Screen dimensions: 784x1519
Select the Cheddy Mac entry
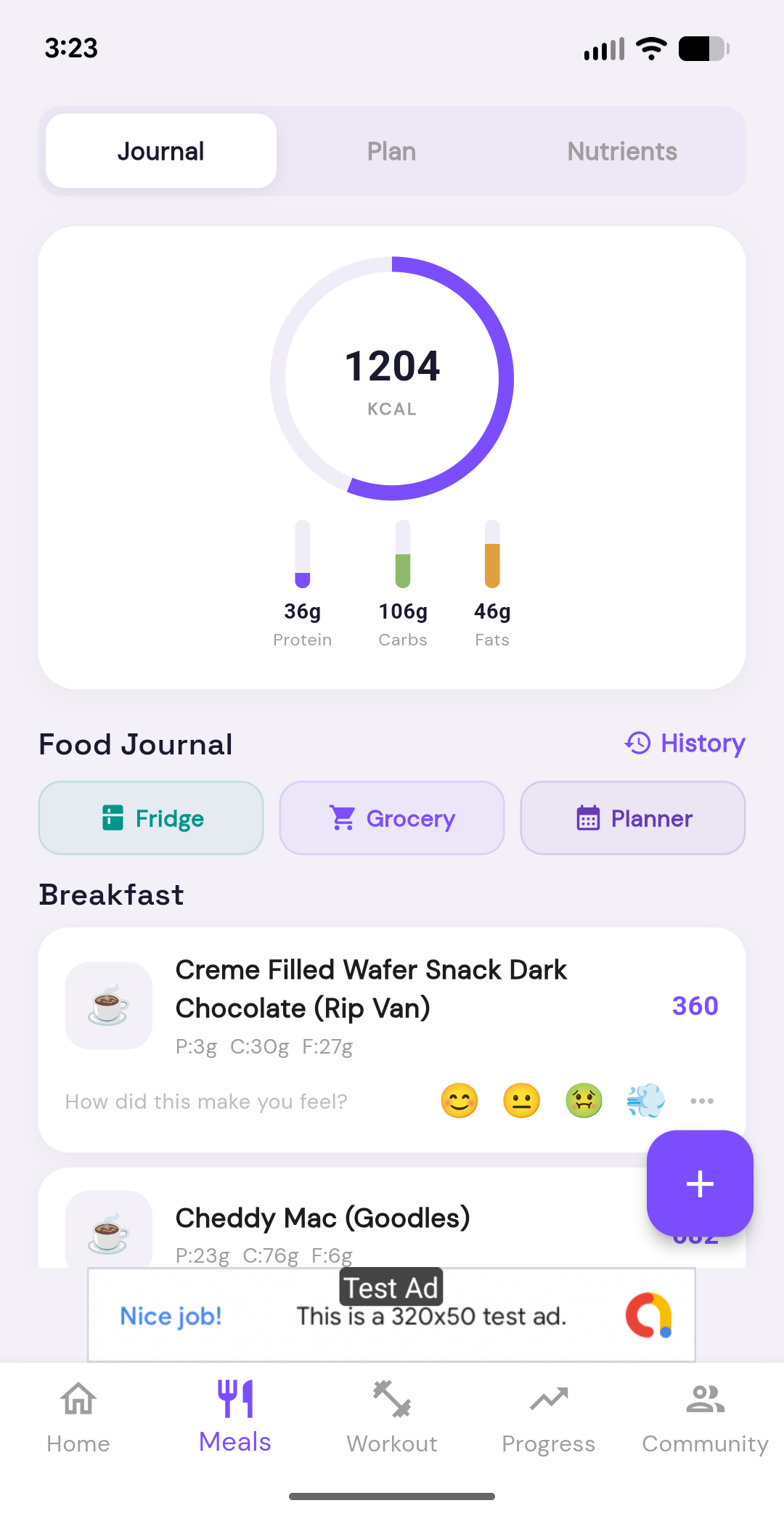coord(323,1218)
